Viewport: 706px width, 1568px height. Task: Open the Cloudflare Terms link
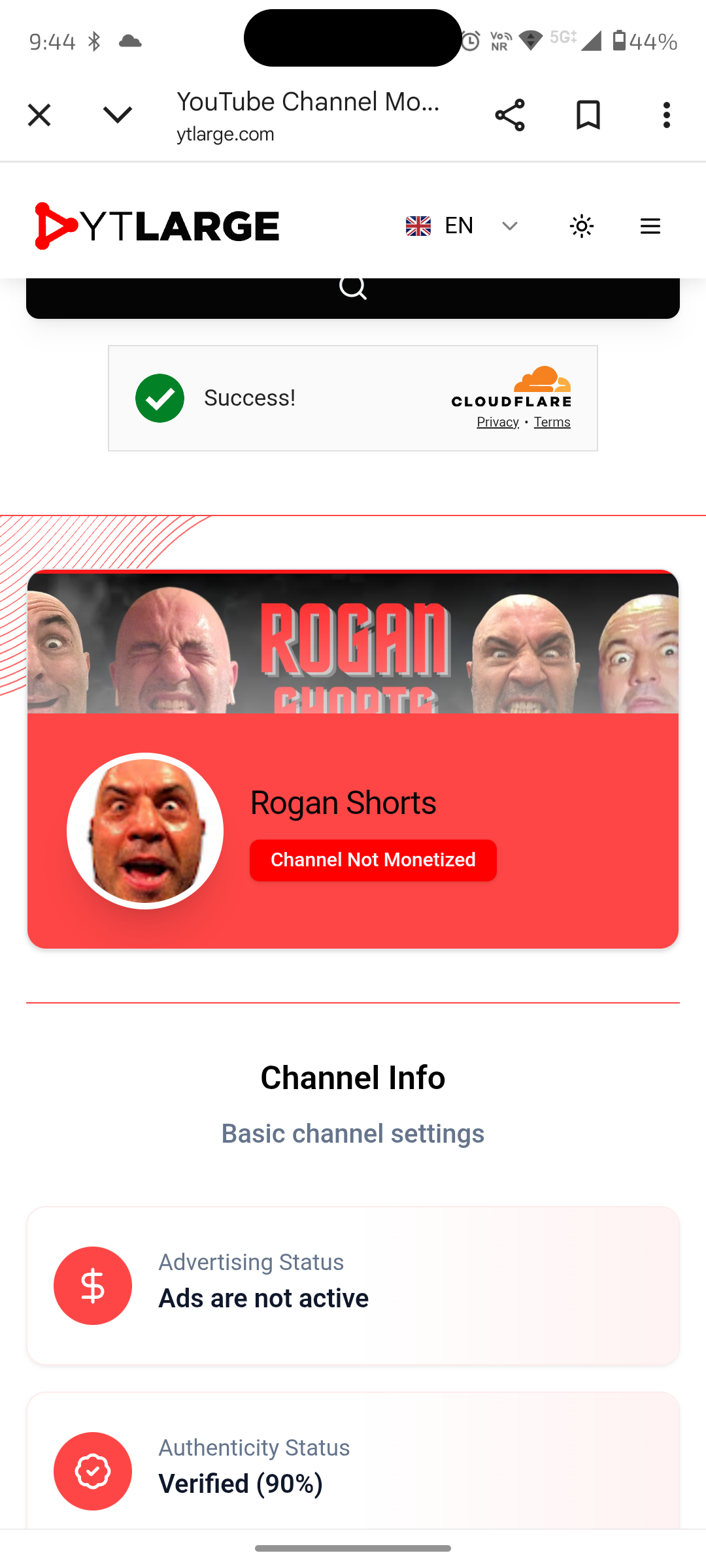pos(552,422)
